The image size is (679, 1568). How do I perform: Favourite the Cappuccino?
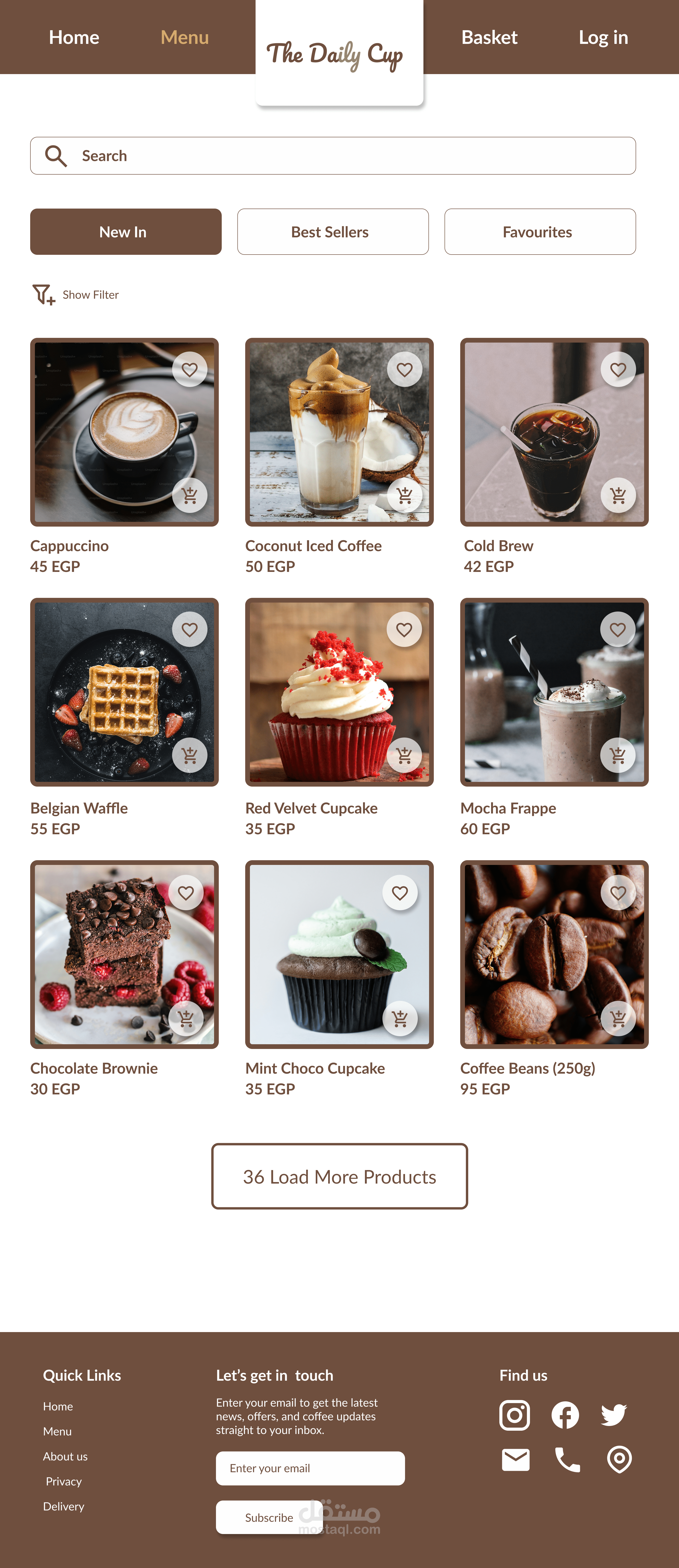[x=190, y=369]
